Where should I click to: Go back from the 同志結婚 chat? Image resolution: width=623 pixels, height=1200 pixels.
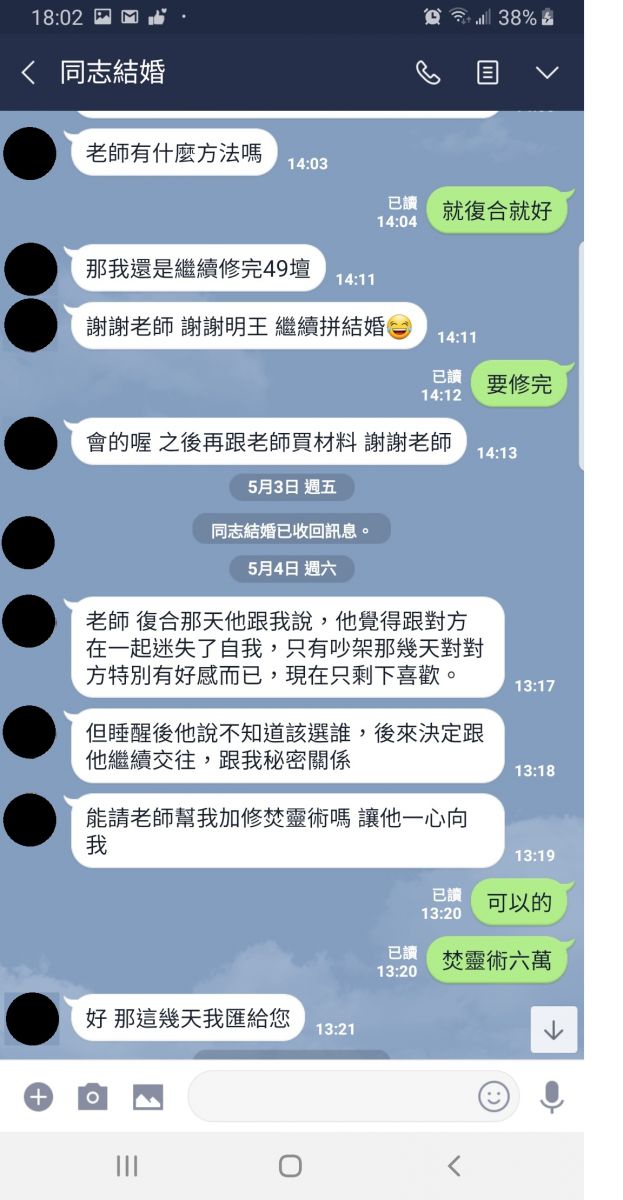(x=29, y=73)
